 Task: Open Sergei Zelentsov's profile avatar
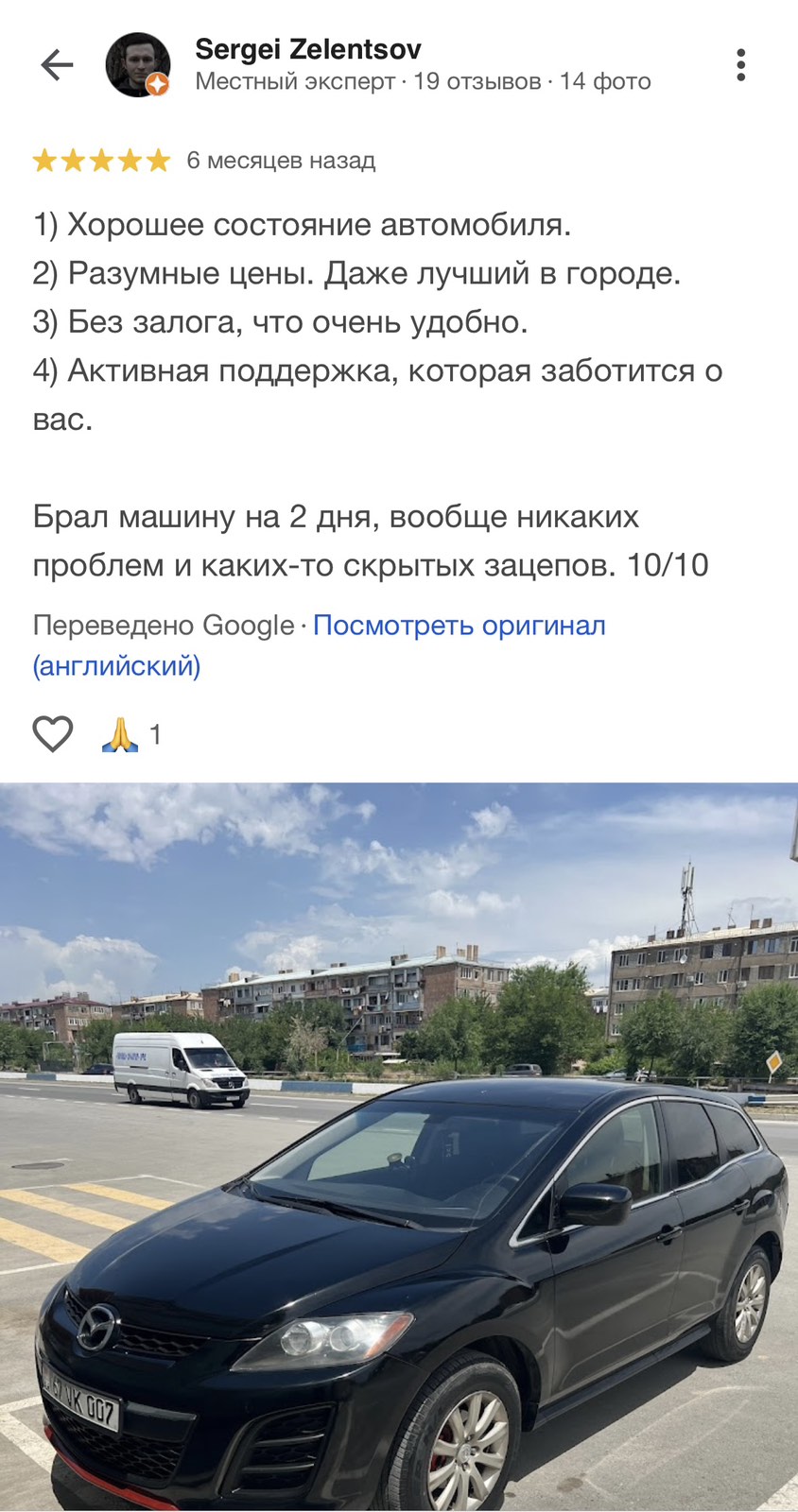(x=138, y=64)
